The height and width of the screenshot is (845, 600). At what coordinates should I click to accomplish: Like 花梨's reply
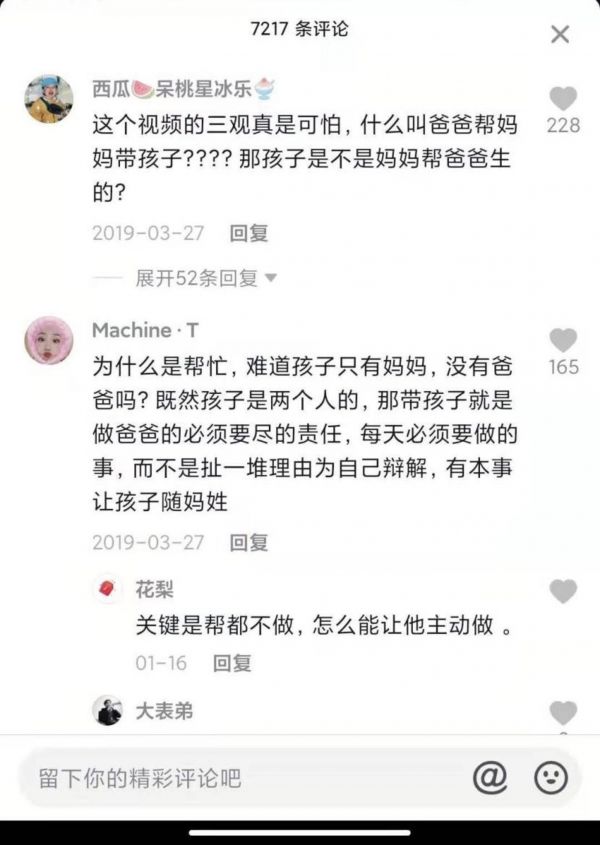click(563, 591)
